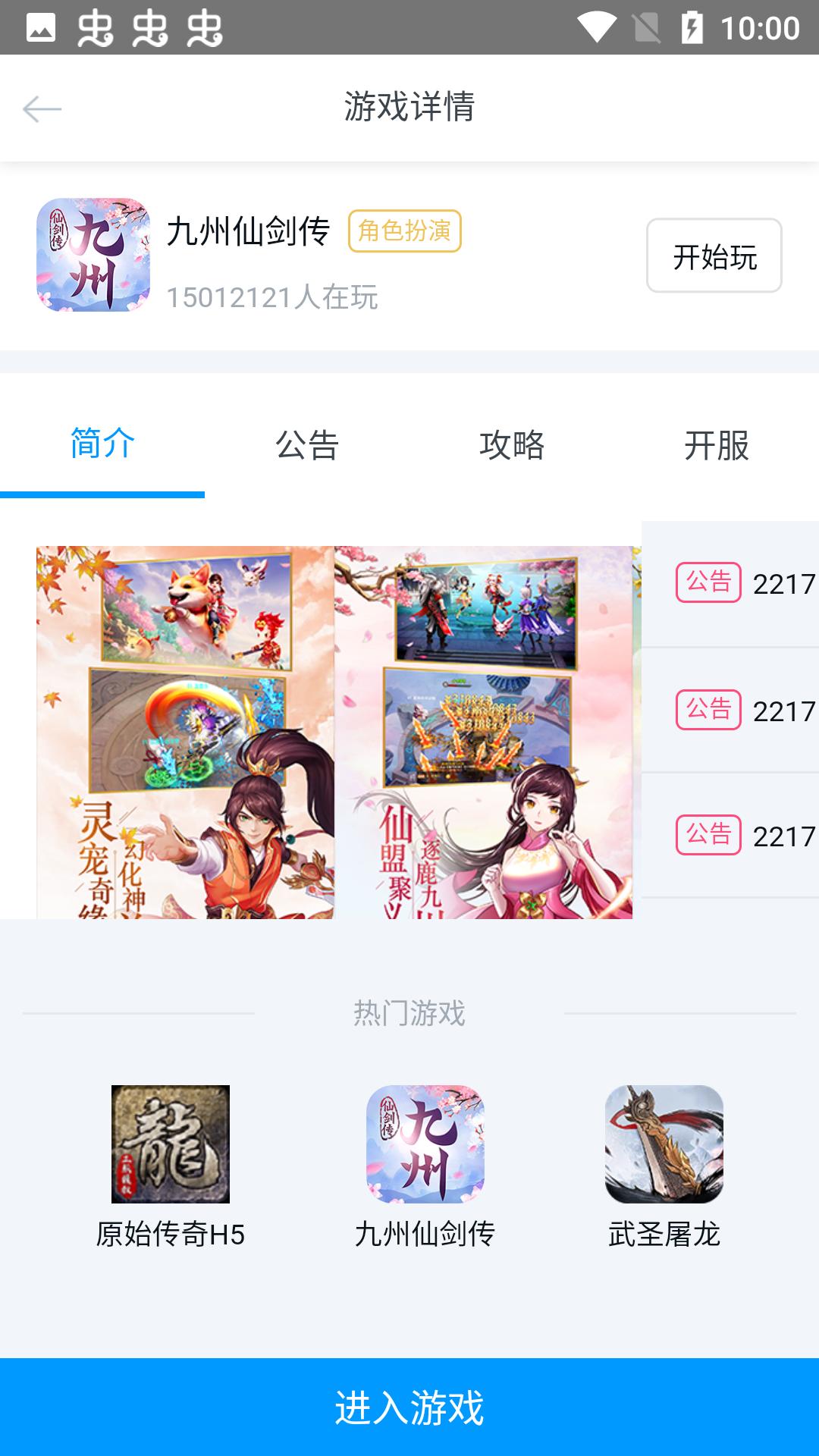Open the 攻略 tab
The width and height of the screenshot is (819, 1456).
pyautogui.click(x=512, y=446)
